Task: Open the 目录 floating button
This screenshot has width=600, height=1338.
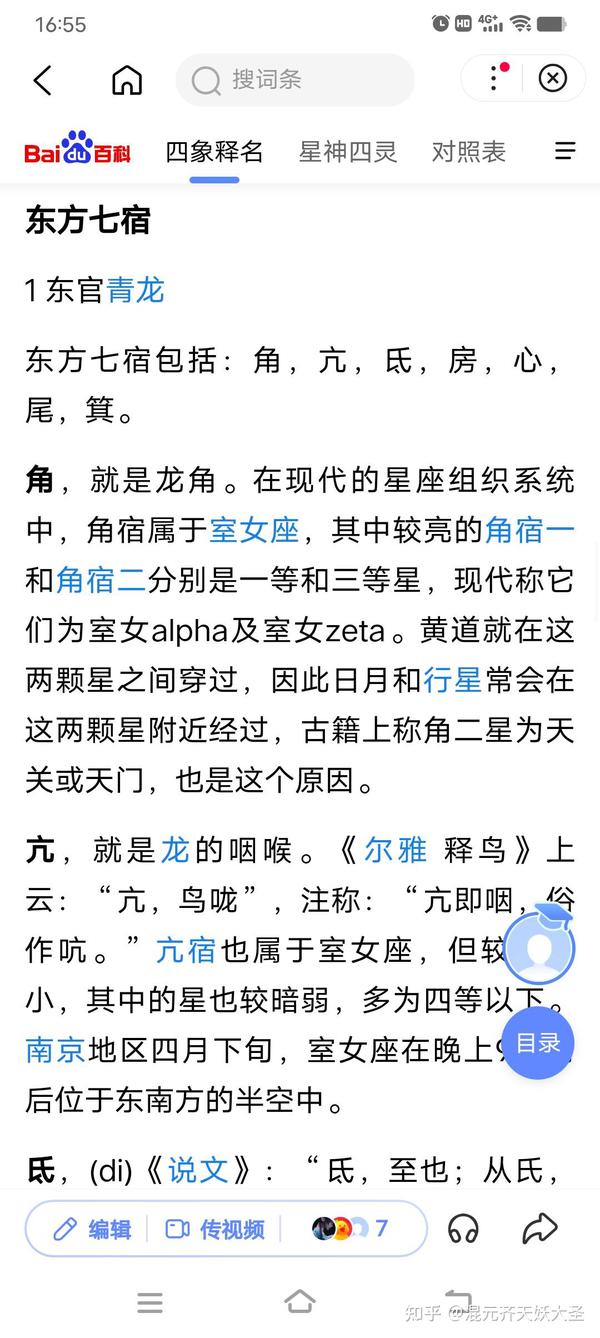Action: 538,1043
